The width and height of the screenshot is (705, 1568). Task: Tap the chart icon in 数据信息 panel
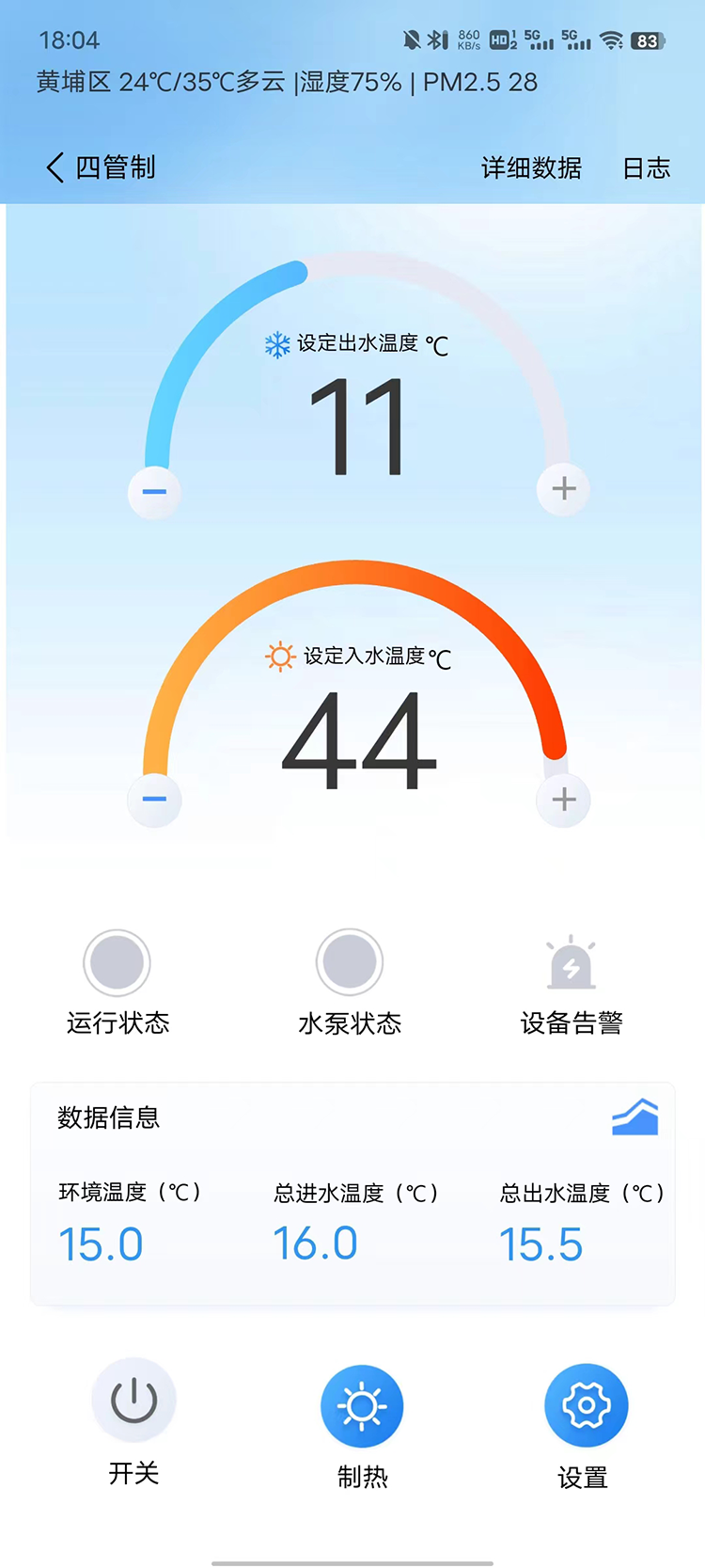(x=634, y=1117)
